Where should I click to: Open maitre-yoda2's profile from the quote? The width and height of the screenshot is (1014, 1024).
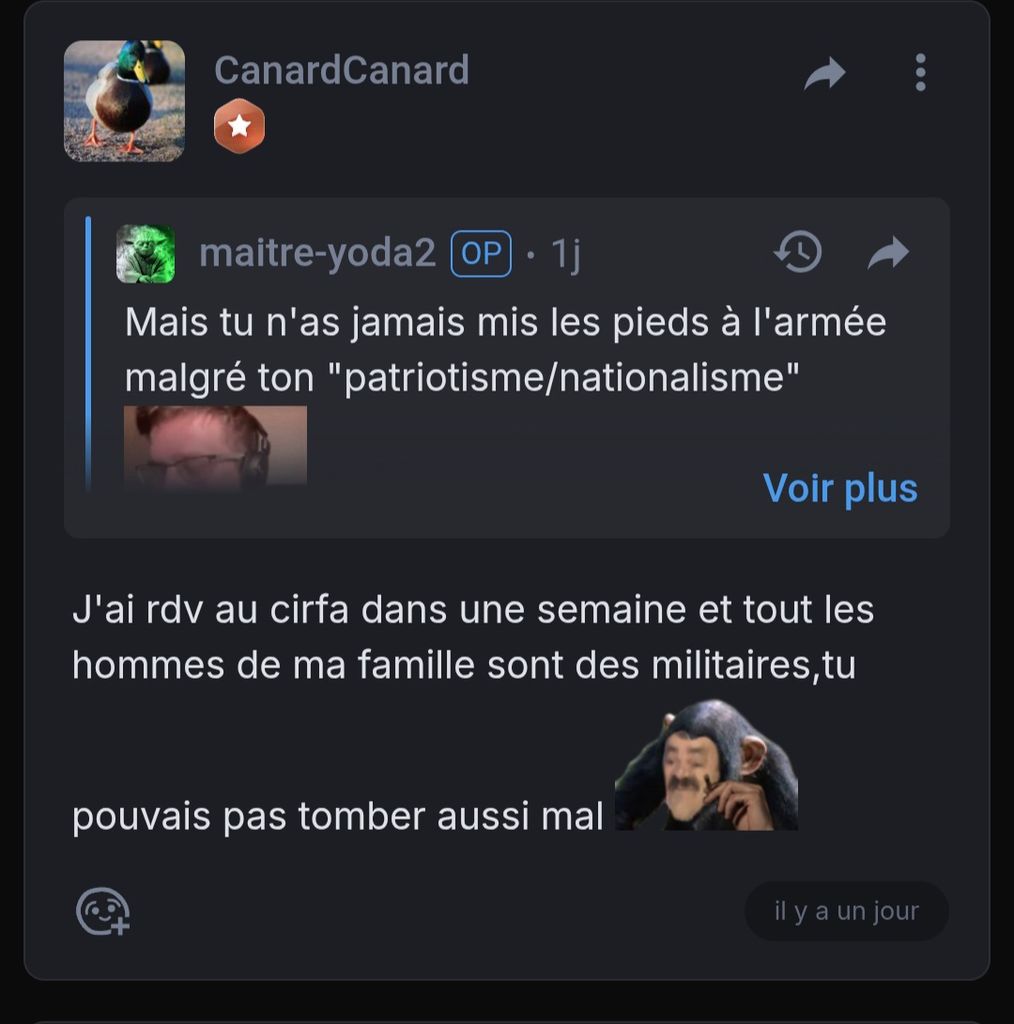[317, 253]
